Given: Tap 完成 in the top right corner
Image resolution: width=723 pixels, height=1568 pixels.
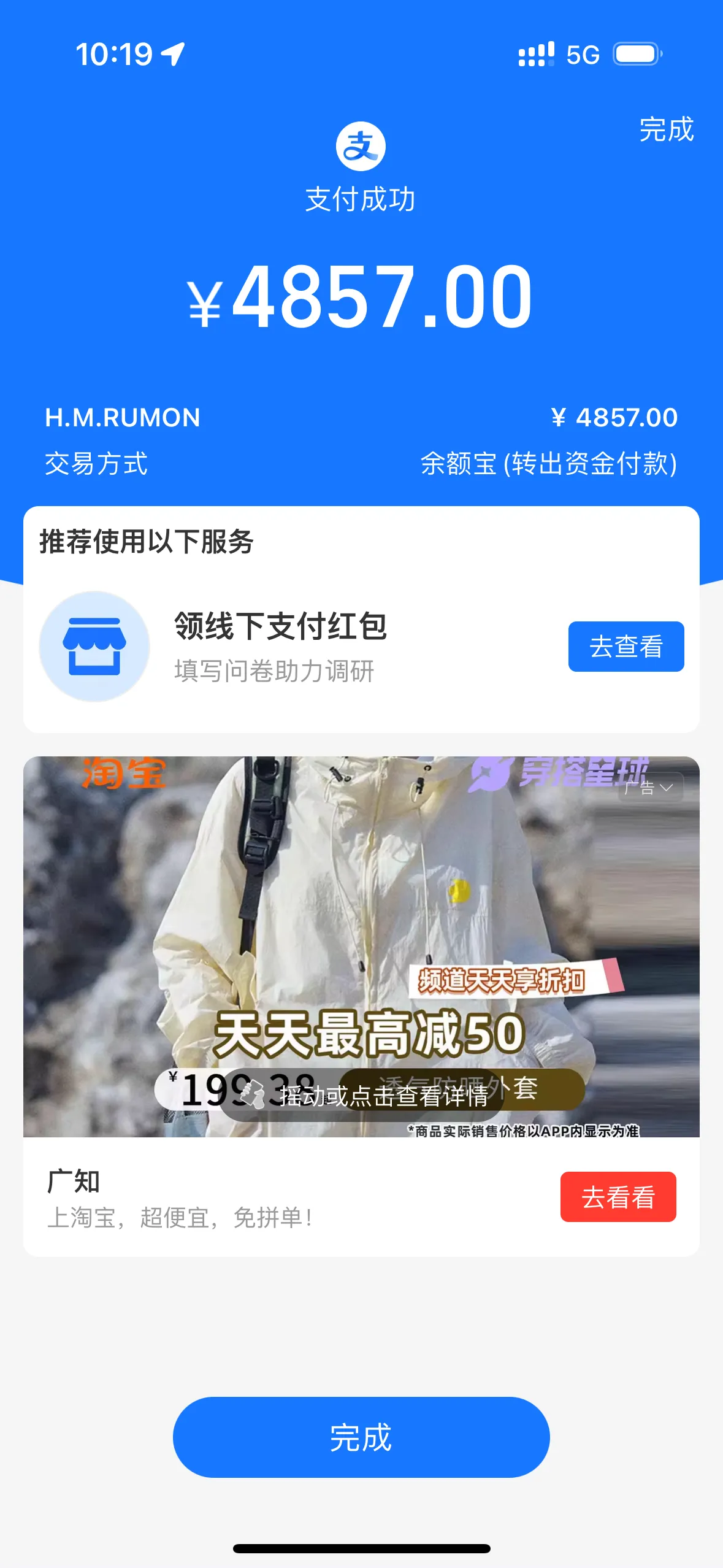Looking at the screenshot, I should coord(666,129).
